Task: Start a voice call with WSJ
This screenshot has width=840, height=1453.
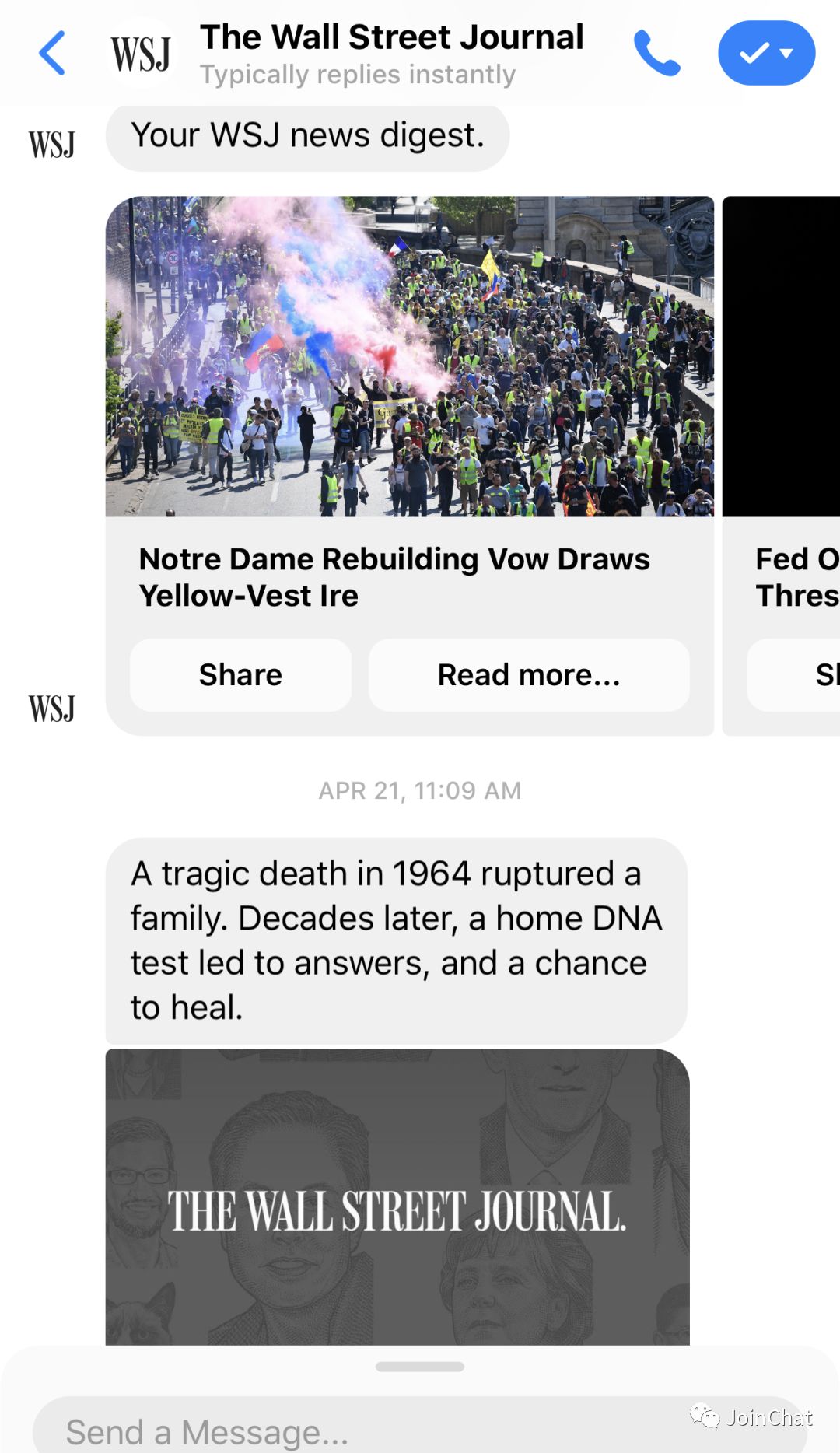Action: click(656, 53)
